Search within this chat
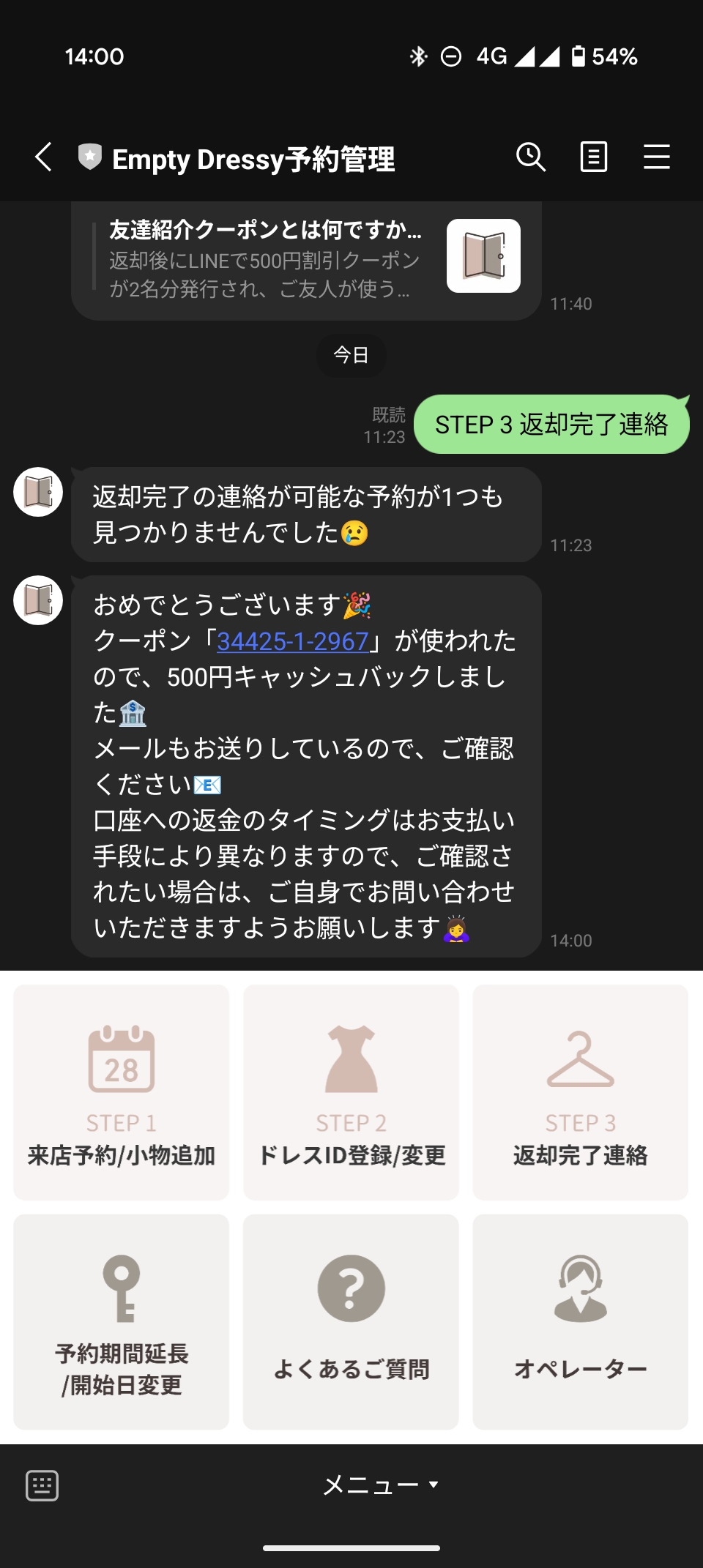The image size is (703, 1568). pos(531,157)
